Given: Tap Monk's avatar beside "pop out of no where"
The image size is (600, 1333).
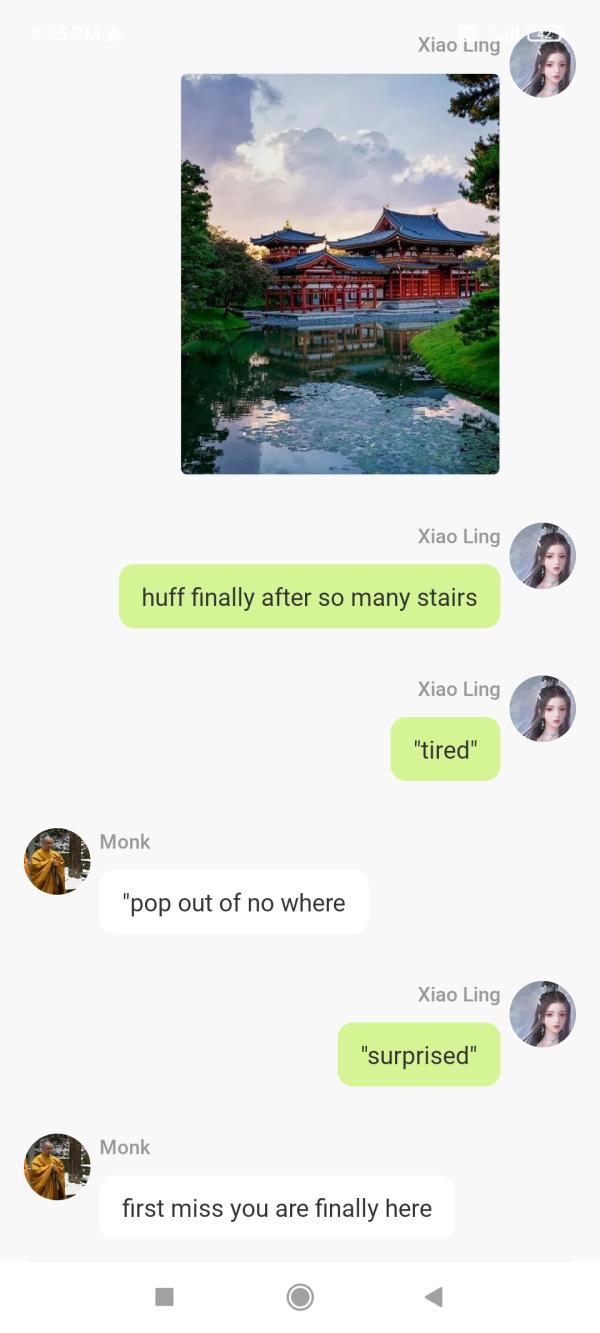Looking at the screenshot, I should click(x=57, y=861).
